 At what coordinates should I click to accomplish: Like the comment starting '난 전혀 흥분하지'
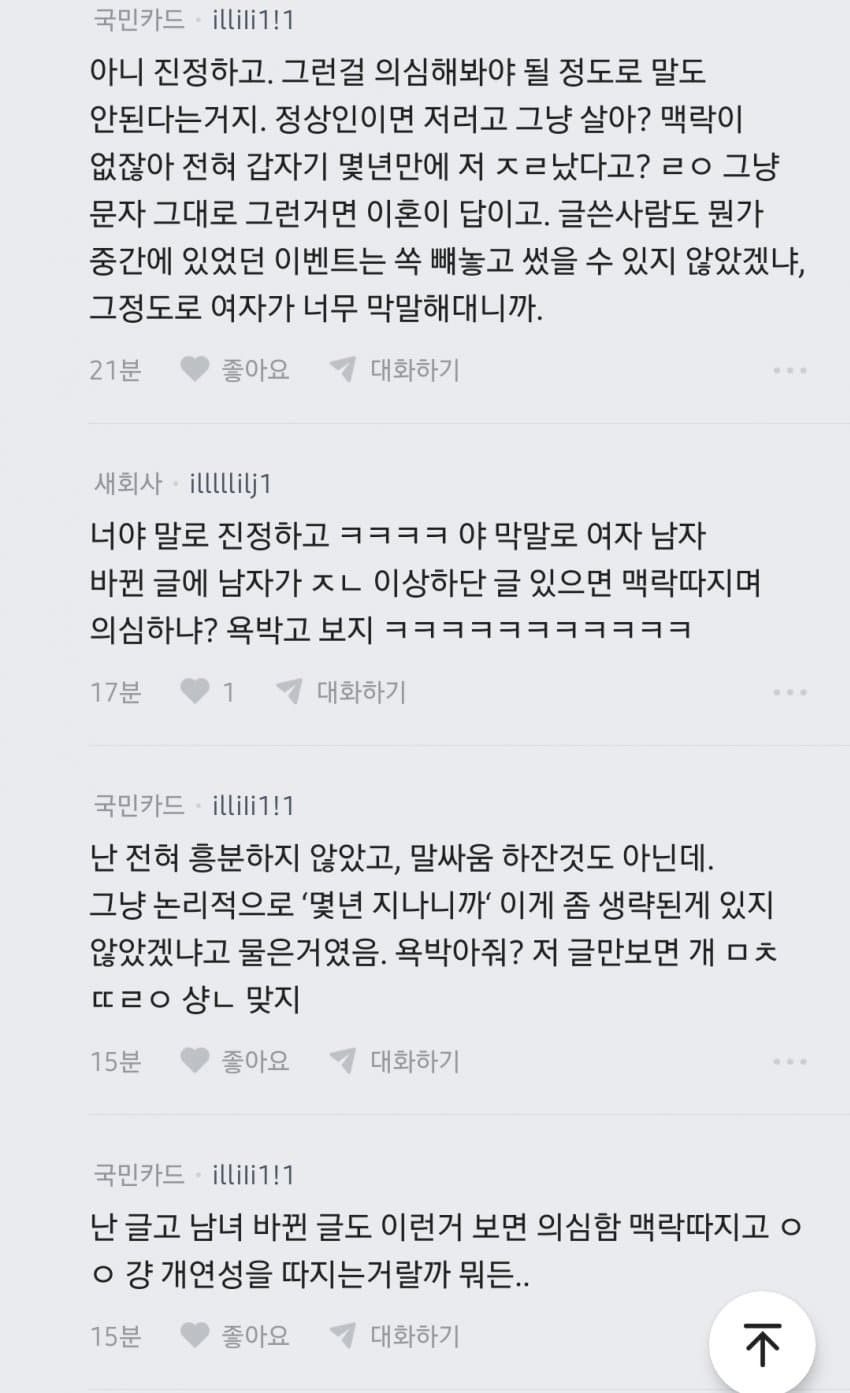tap(235, 1060)
